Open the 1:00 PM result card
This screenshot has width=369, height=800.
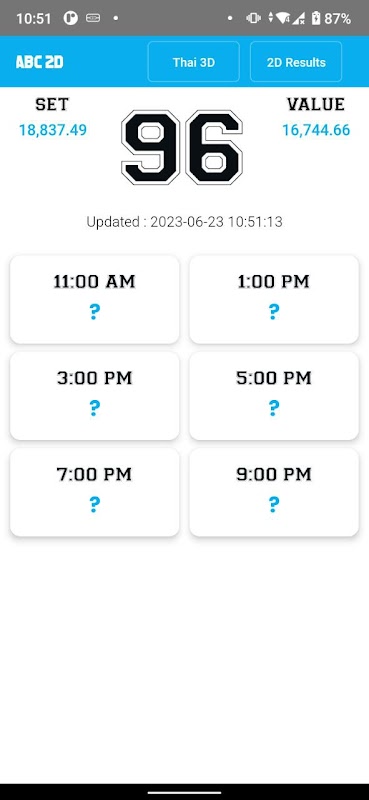[x=274, y=299]
